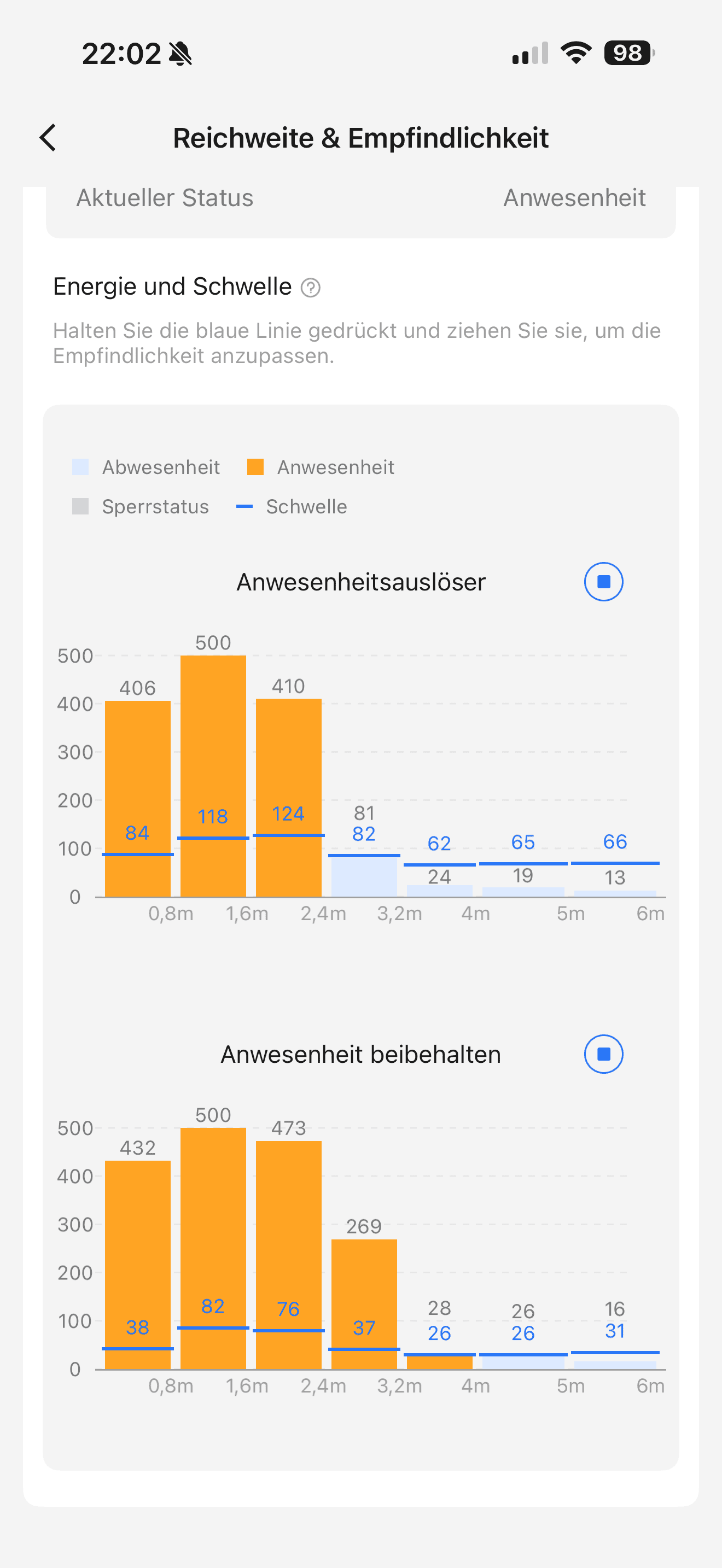This screenshot has width=722, height=1568.
Task: Select the 76 threshold line in Anwesenheit beibehalten
Action: (289, 1330)
